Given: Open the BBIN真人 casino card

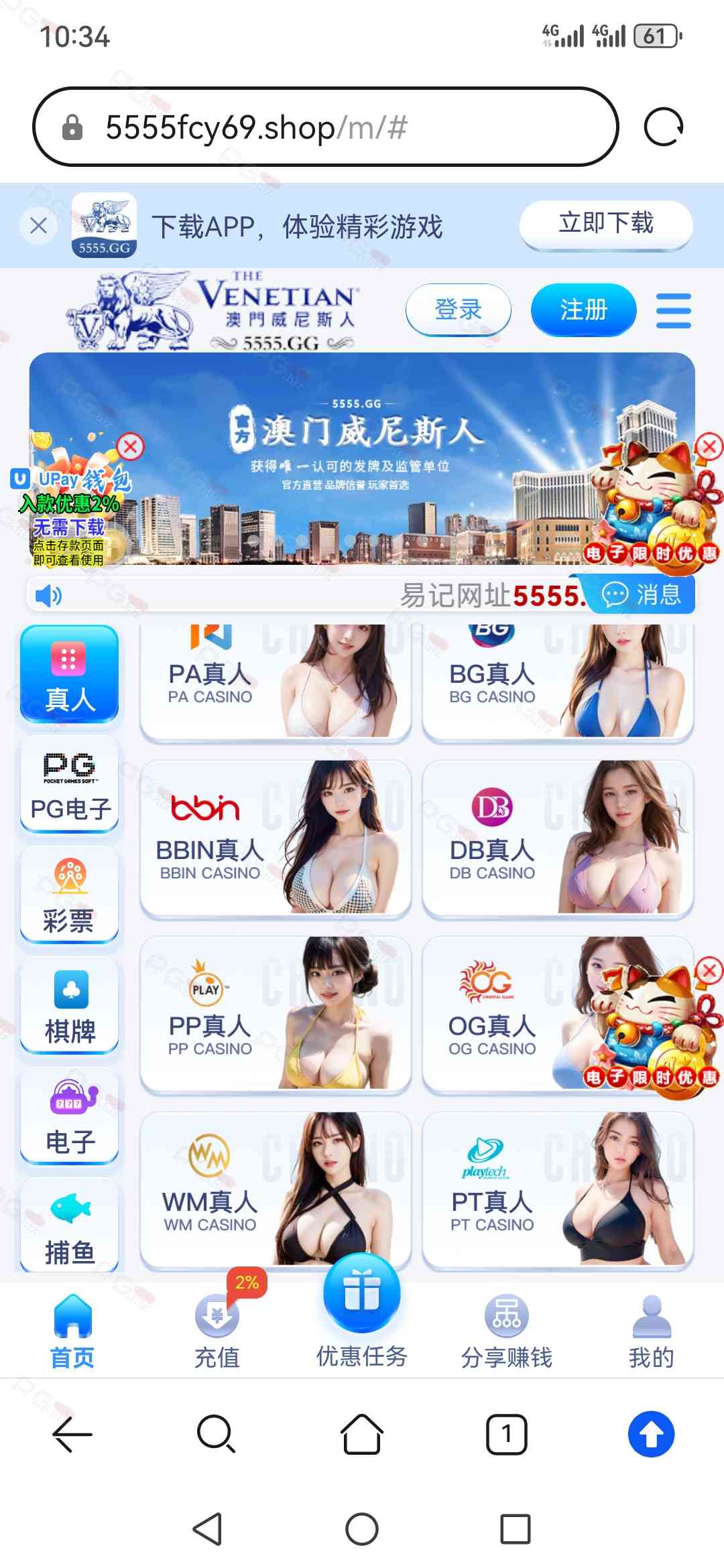Looking at the screenshot, I should [x=275, y=838].
